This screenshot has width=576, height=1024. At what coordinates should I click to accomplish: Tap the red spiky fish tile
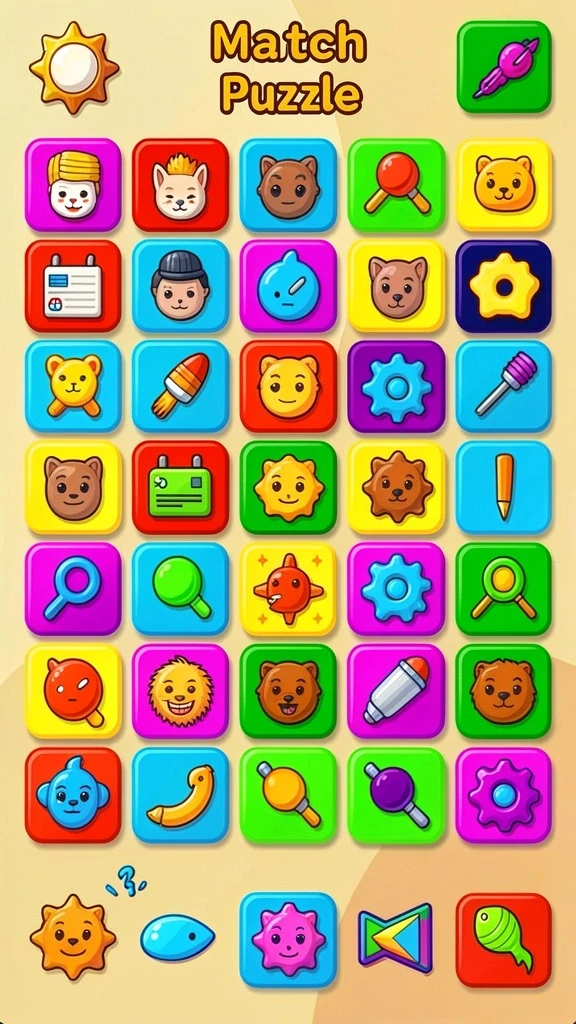click(x=288, y=589)
